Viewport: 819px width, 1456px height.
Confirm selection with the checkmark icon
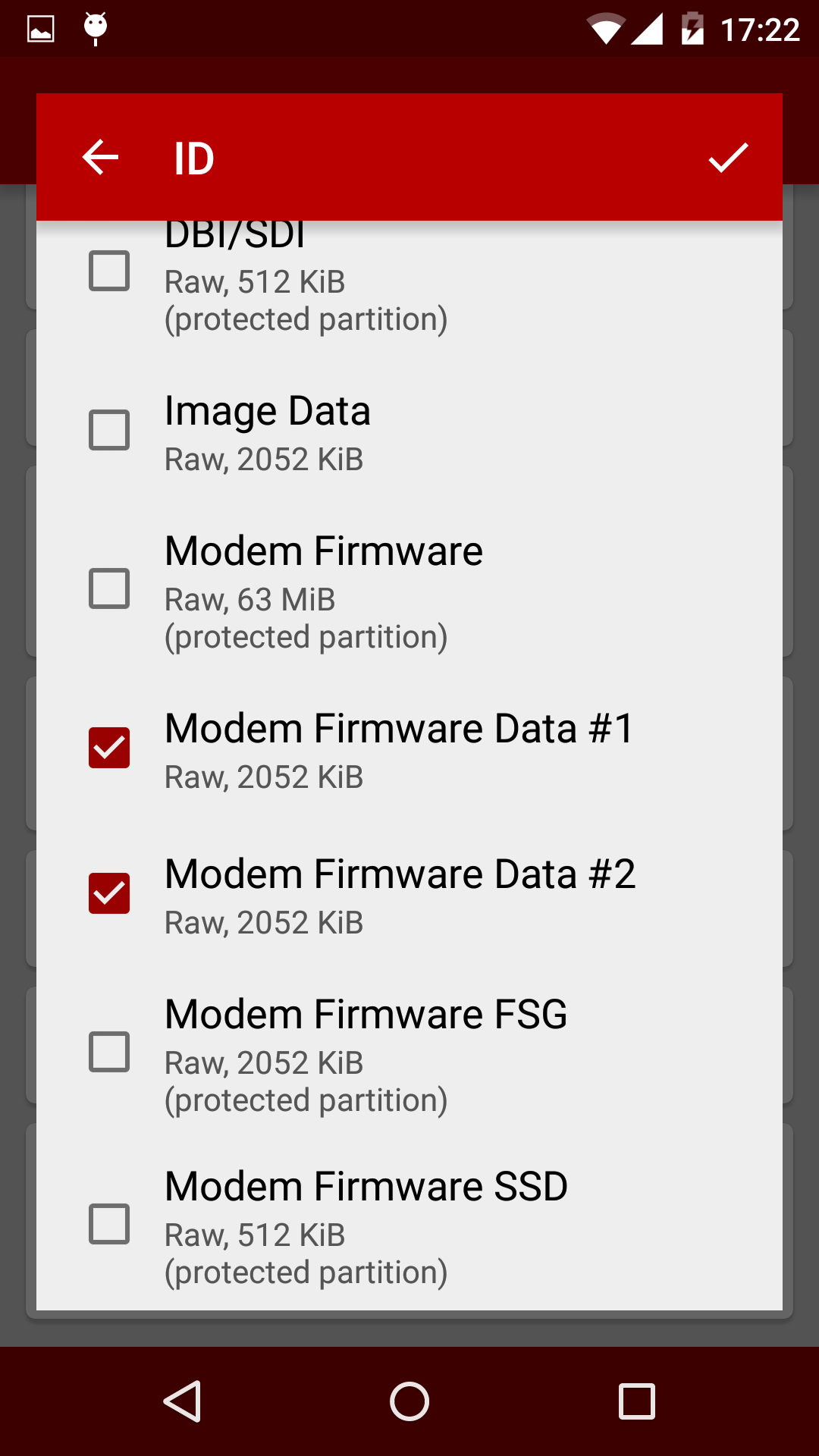pos(728,158)
